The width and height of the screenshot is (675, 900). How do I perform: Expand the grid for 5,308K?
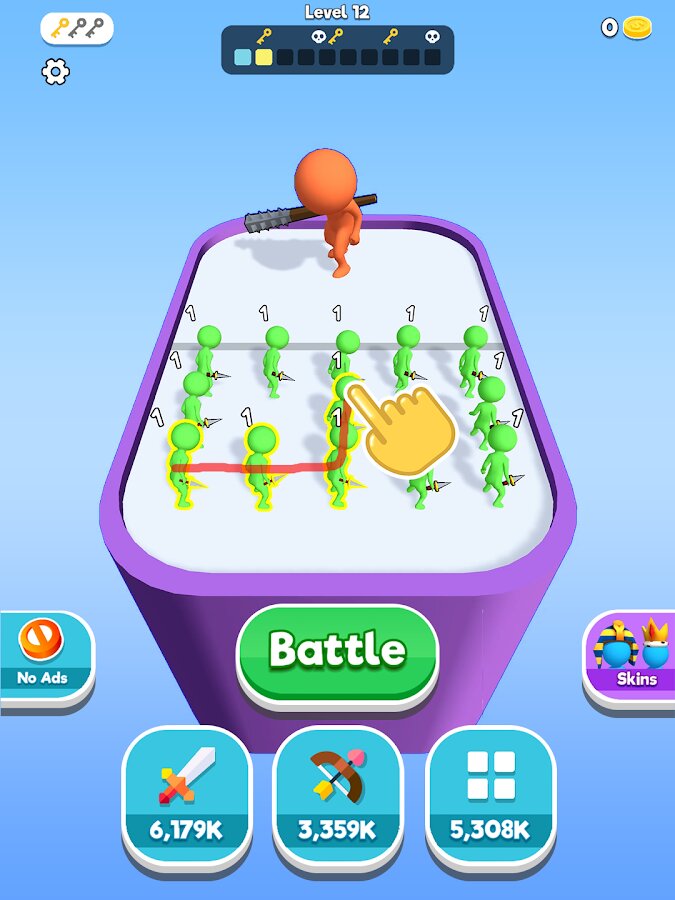tap(490, 796)
